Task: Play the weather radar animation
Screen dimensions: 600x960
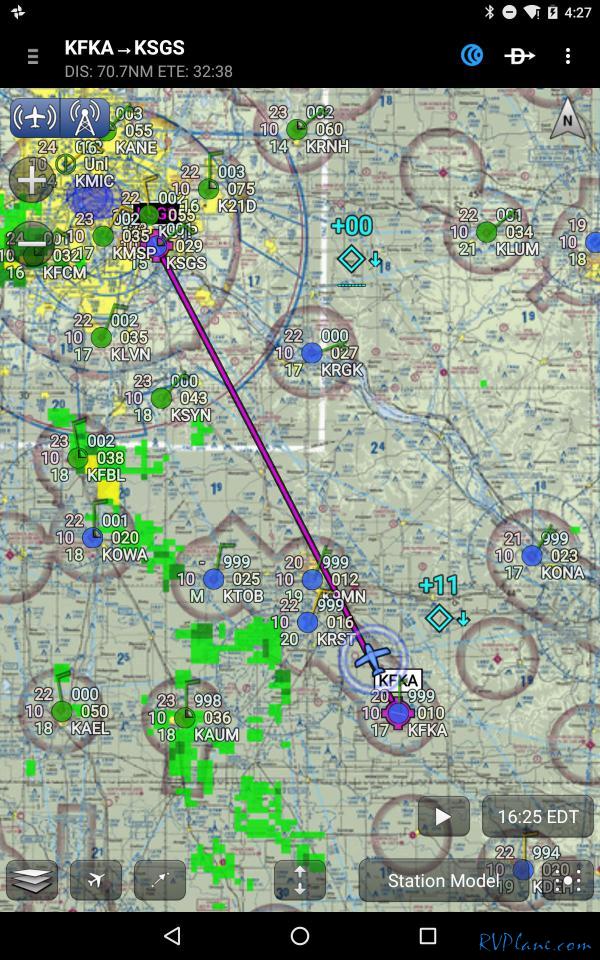Action: coord(443,817)
